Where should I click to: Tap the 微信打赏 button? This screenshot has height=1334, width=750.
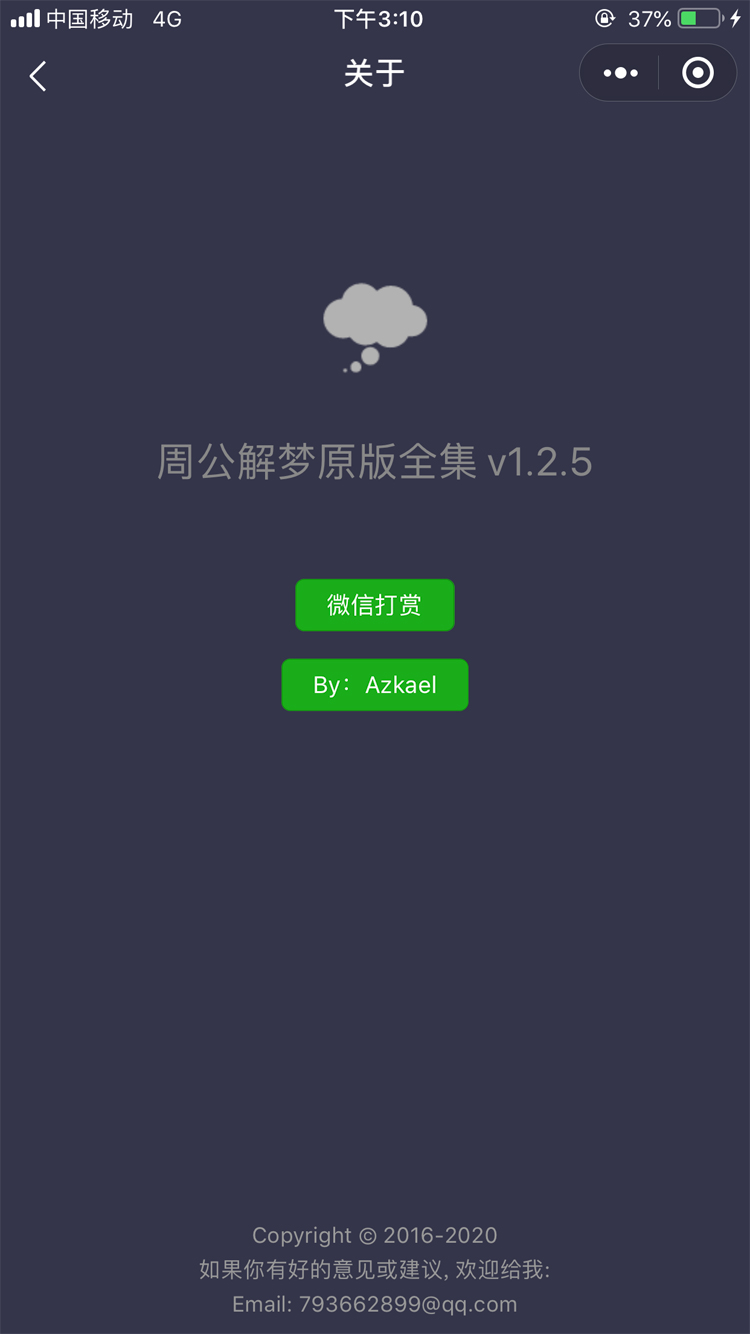click(x=374, y=605)
